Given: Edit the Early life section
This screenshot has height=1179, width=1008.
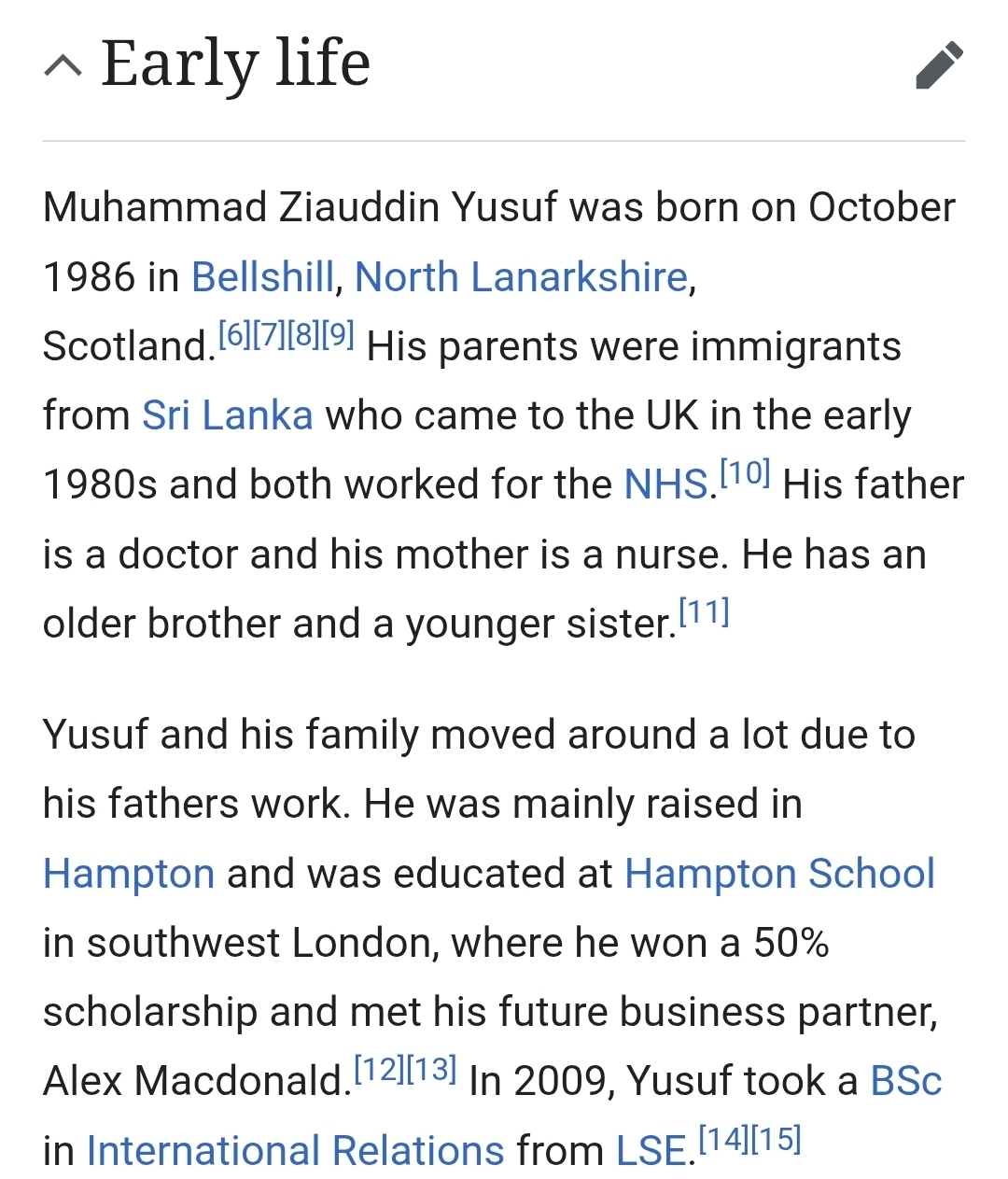Looking at the screenshot, I should 939,65.
